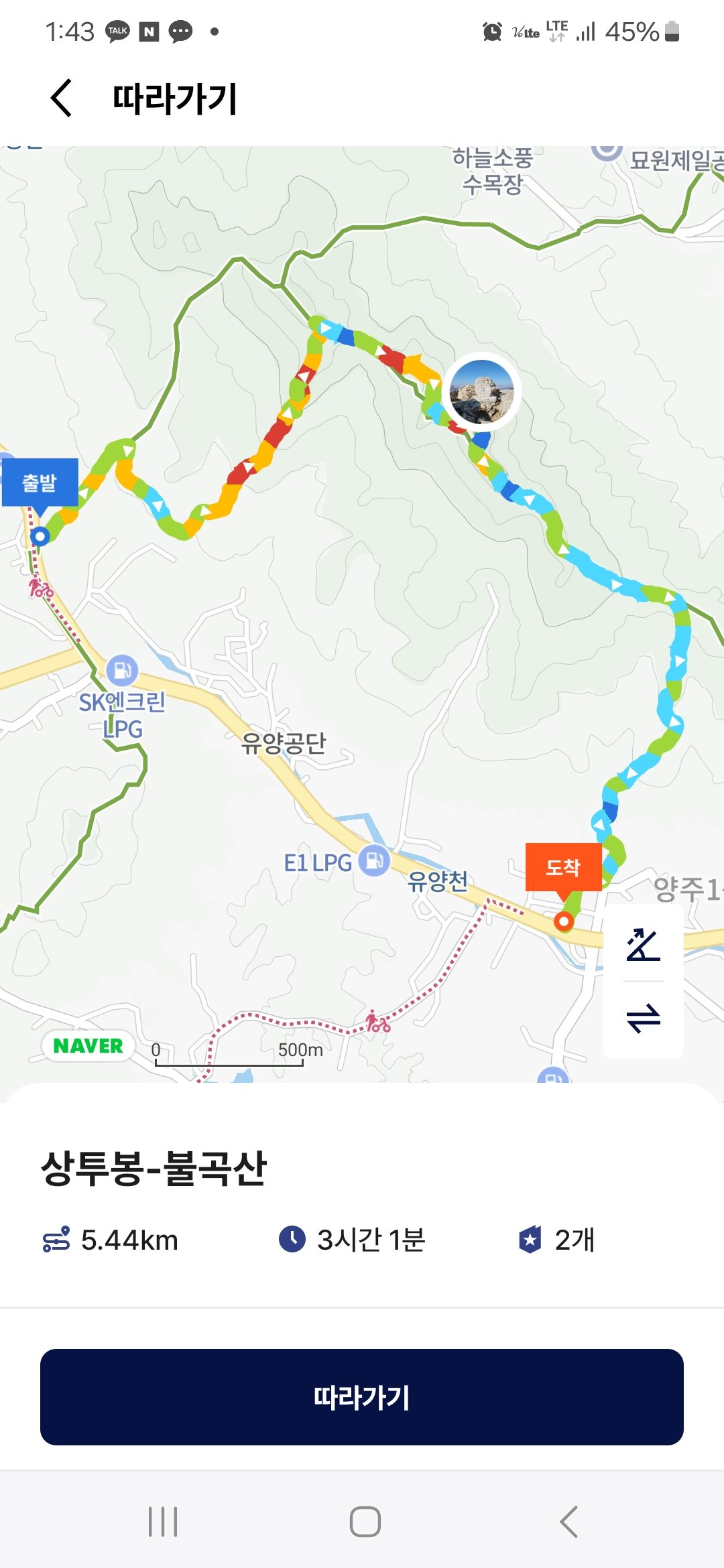Tap the elevation profile icon on the map

point(643,945)
